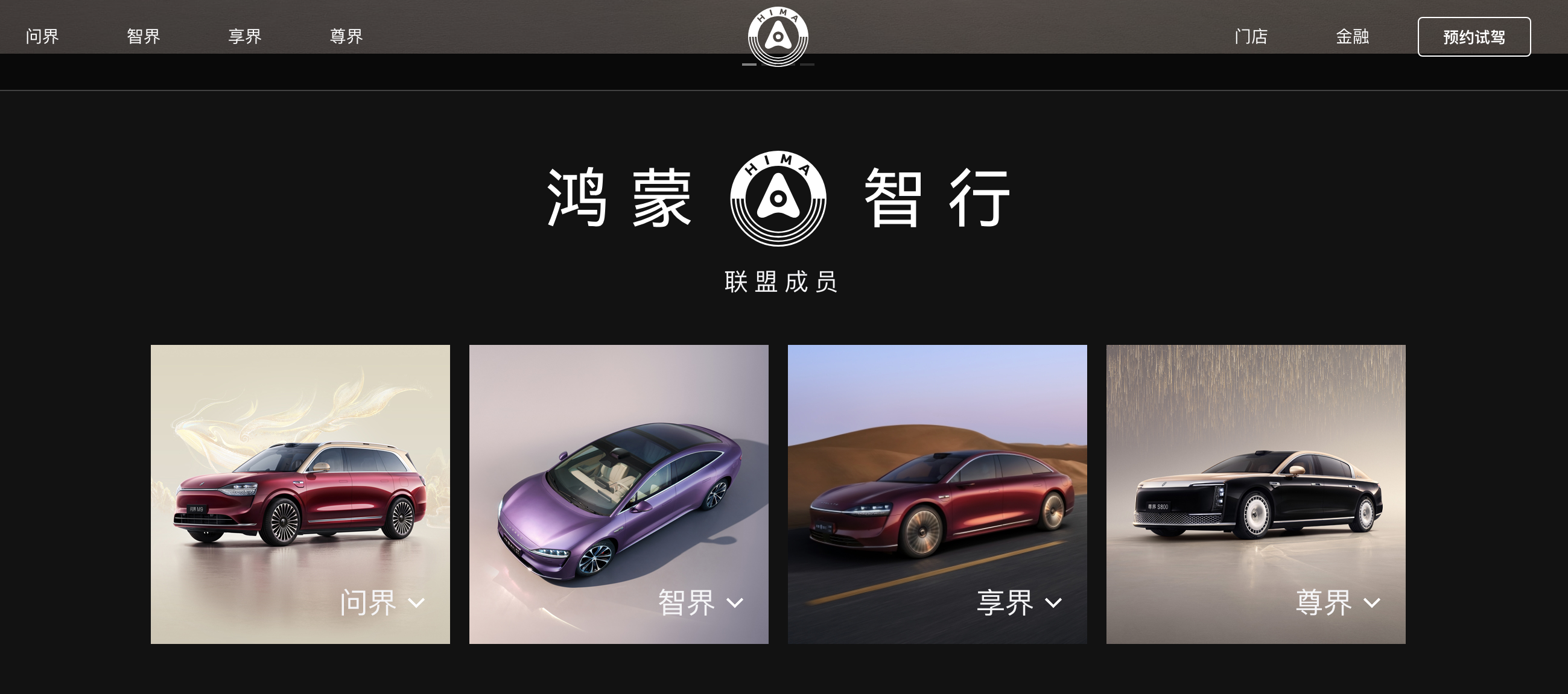Open the 问界 red SUV card
Viewport: 1568px width, 694px height.
(300, 481)
